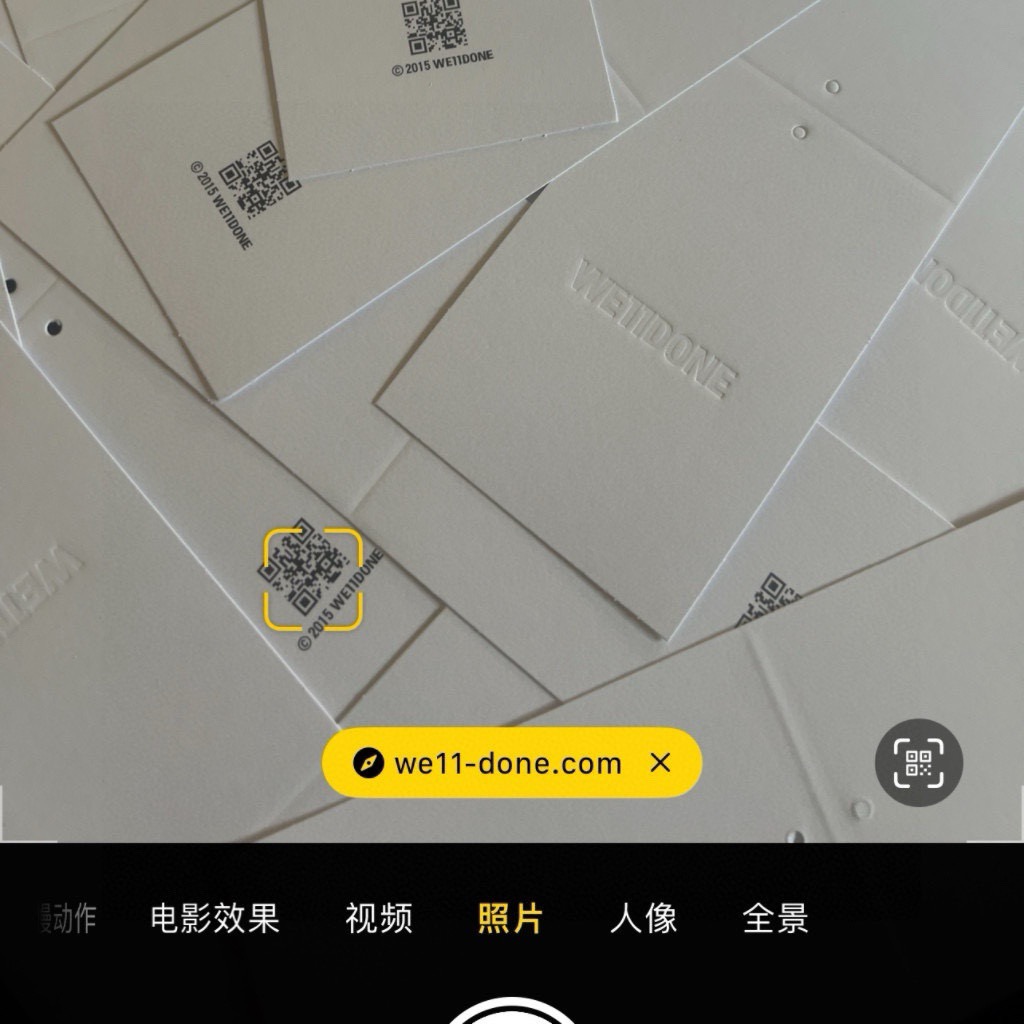
Task: Switch to 全景 mode
Action: click(x=775, y=918)
